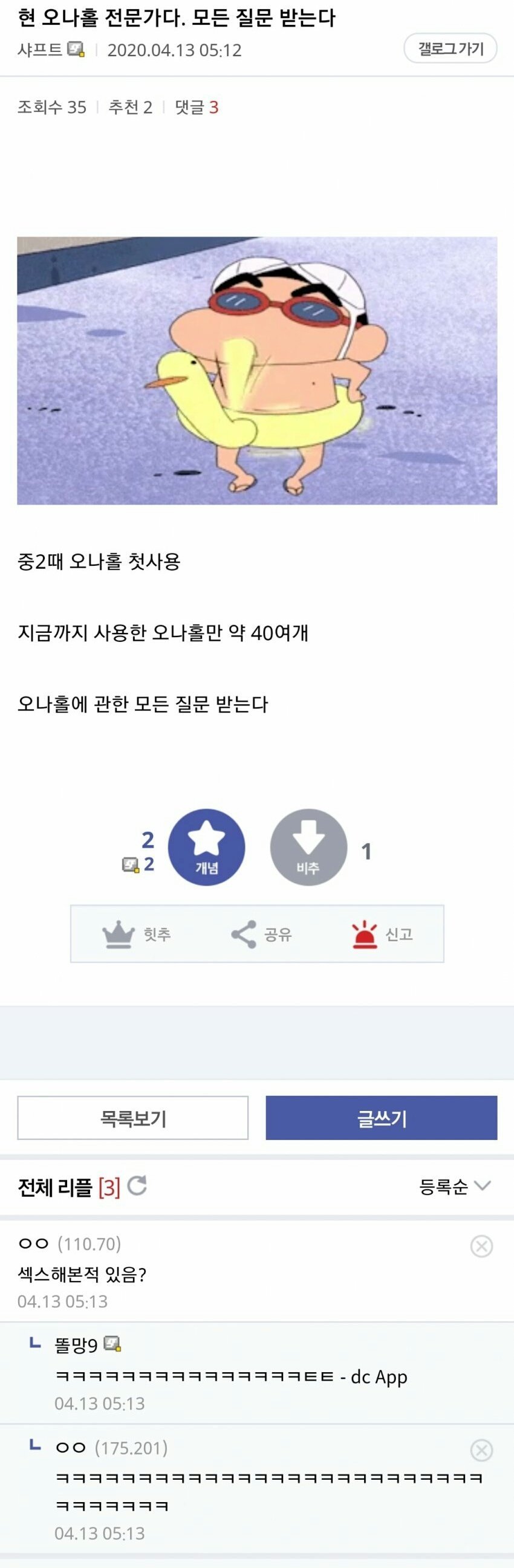This screenshot has width=514, height=1568.
Task: Tap the 힛추 crown button
Action: point(137,934)
